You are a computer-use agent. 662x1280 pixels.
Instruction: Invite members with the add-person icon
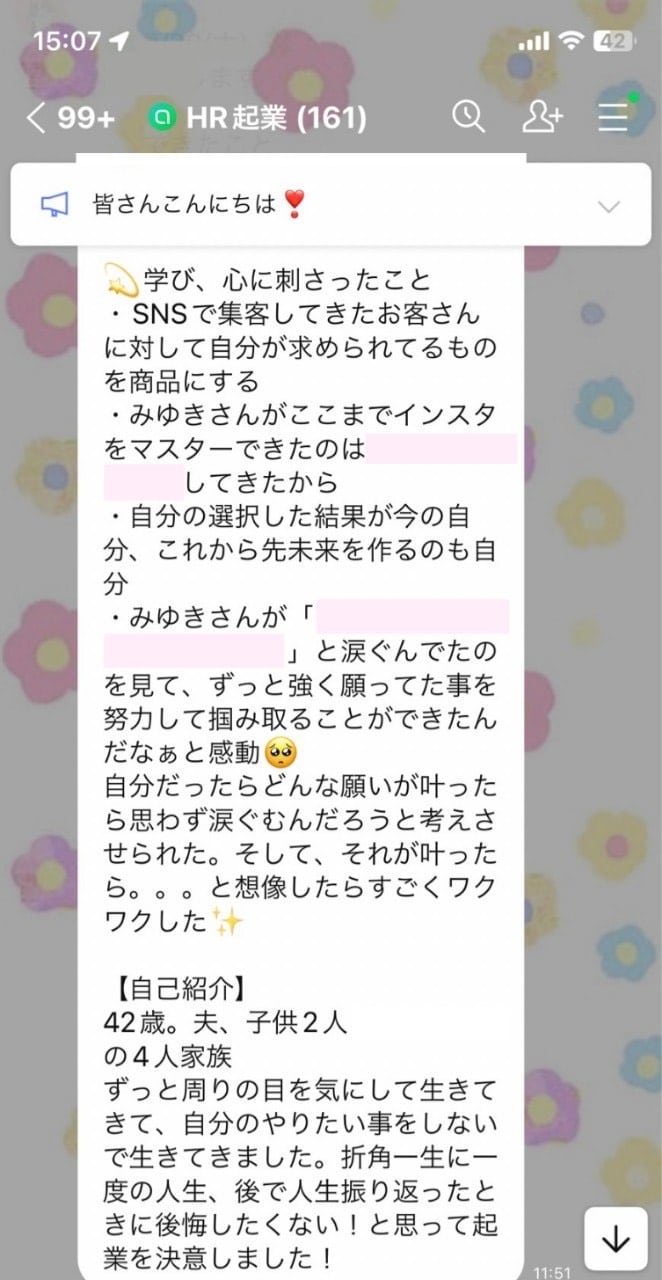[x=542, y=117]
